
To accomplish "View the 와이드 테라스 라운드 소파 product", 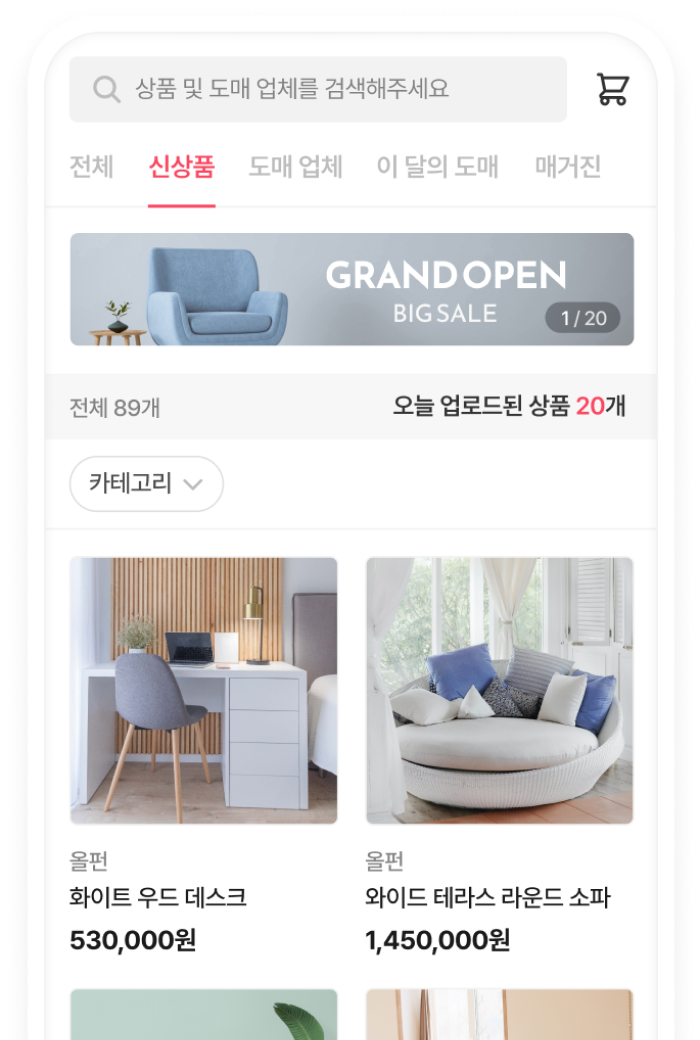I will (499, 691).
